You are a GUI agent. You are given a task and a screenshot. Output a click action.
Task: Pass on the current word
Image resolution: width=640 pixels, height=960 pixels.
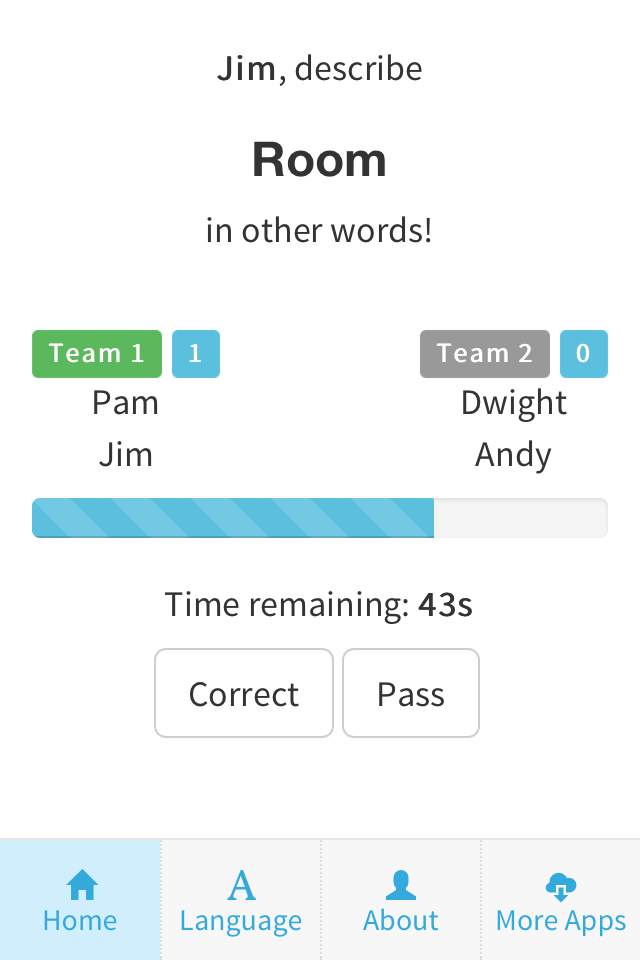click(x=410, y=693)
